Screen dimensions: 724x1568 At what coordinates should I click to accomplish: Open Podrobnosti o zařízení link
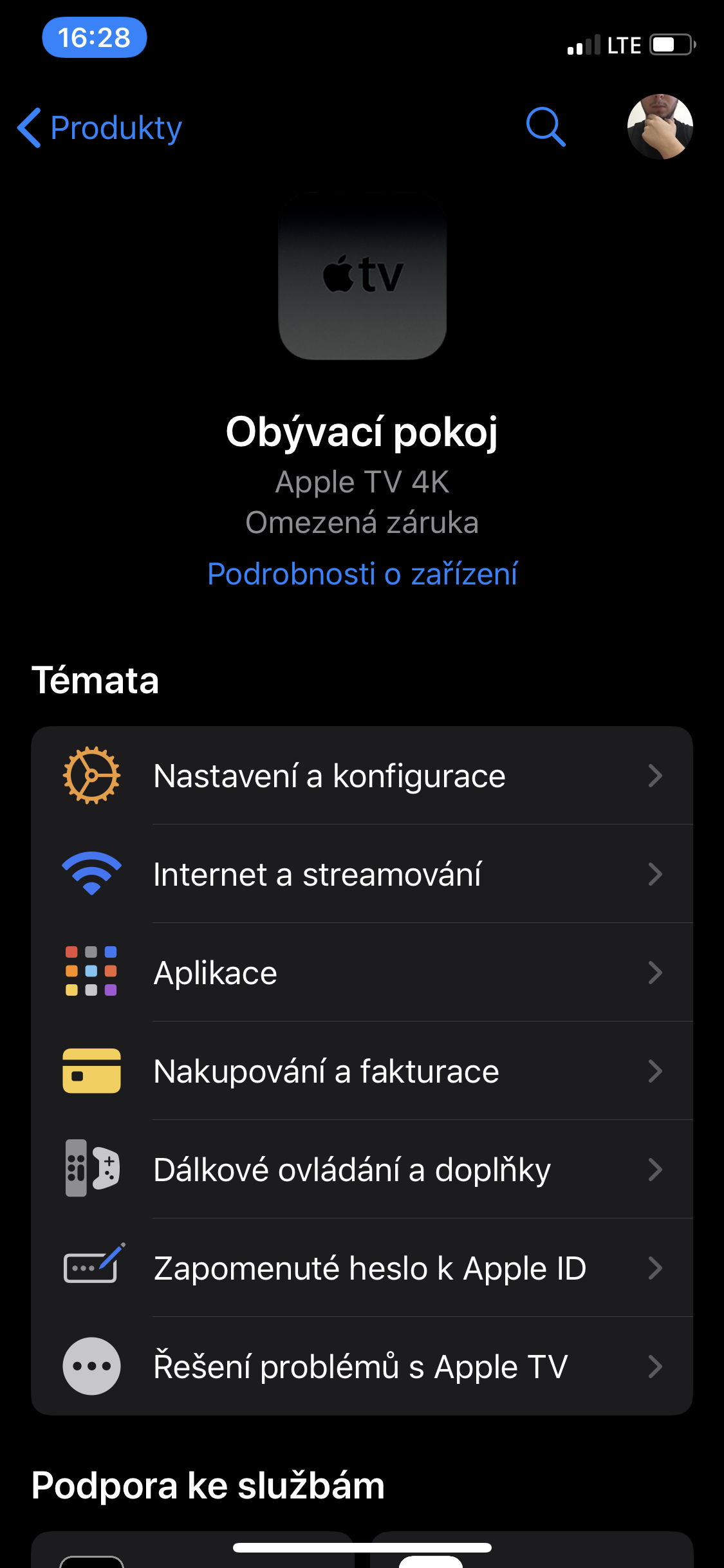(x=362, y=574)
